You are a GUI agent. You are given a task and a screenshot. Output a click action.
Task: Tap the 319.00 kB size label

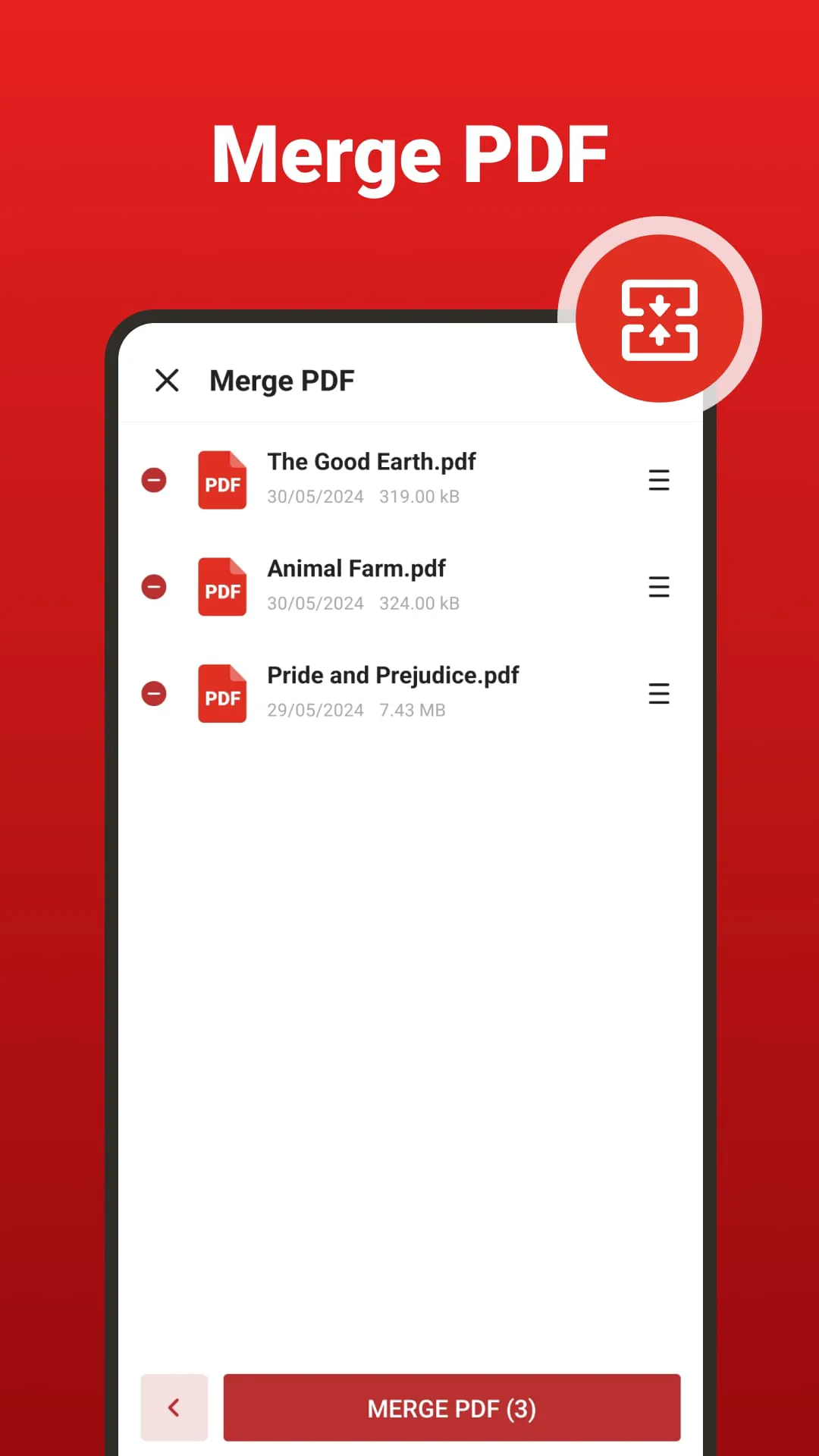(419, 497)
